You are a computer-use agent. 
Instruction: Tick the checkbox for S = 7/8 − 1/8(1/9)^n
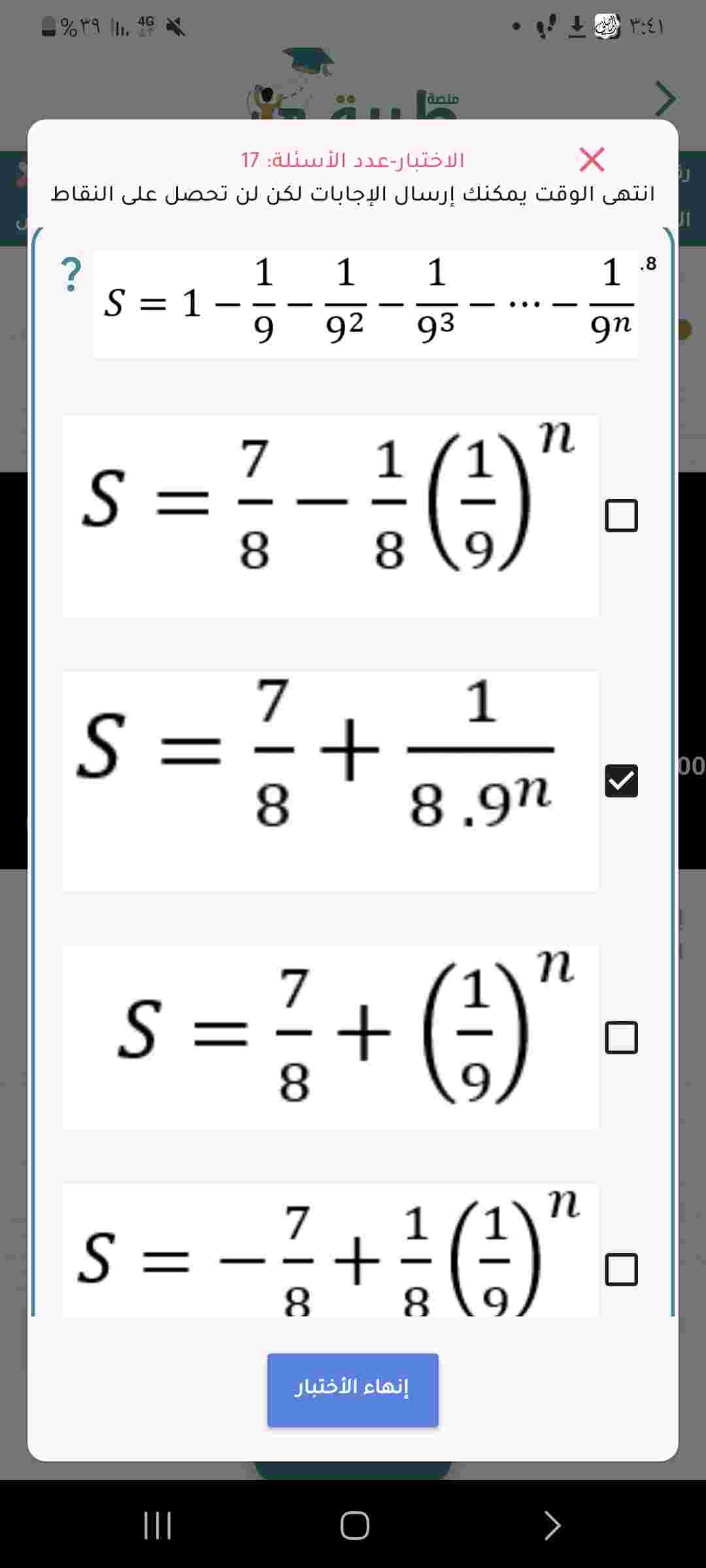621,515
